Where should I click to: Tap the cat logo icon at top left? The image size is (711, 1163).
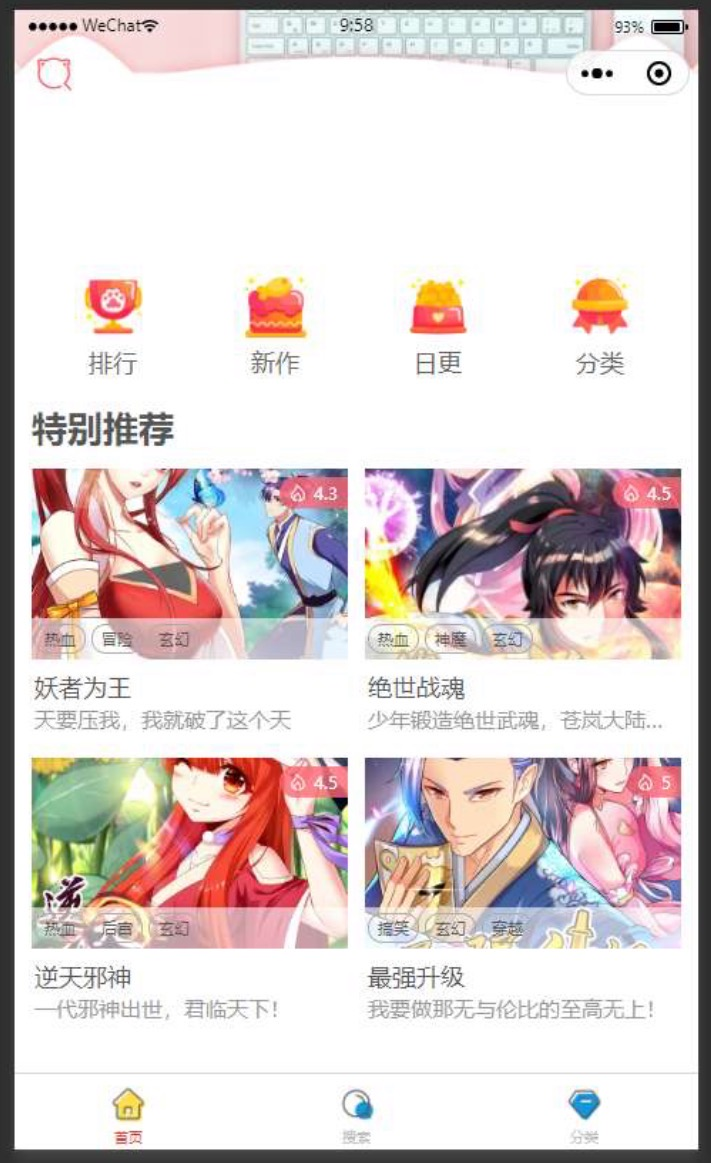coord(54,73)
